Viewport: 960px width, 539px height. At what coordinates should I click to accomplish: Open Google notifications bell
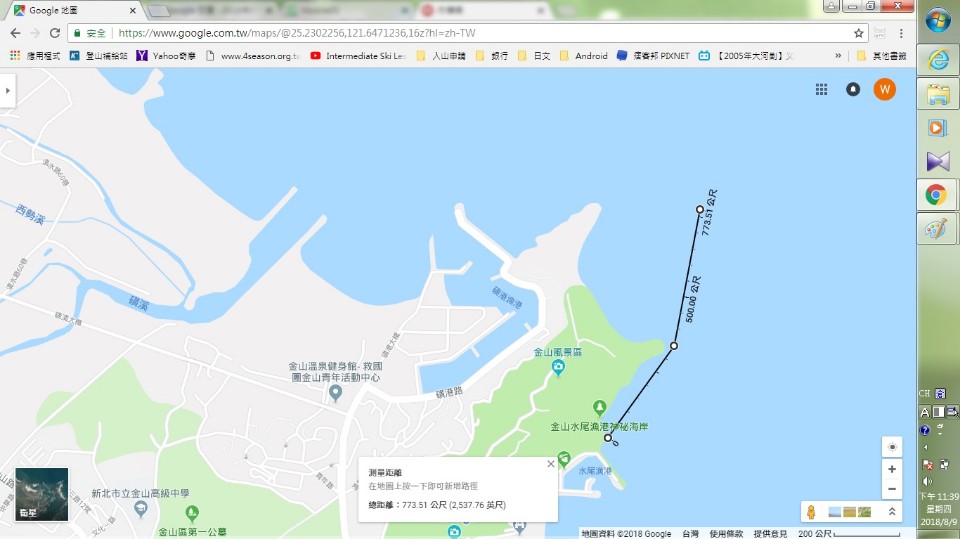pyautogui.click(x=853, y=89)
